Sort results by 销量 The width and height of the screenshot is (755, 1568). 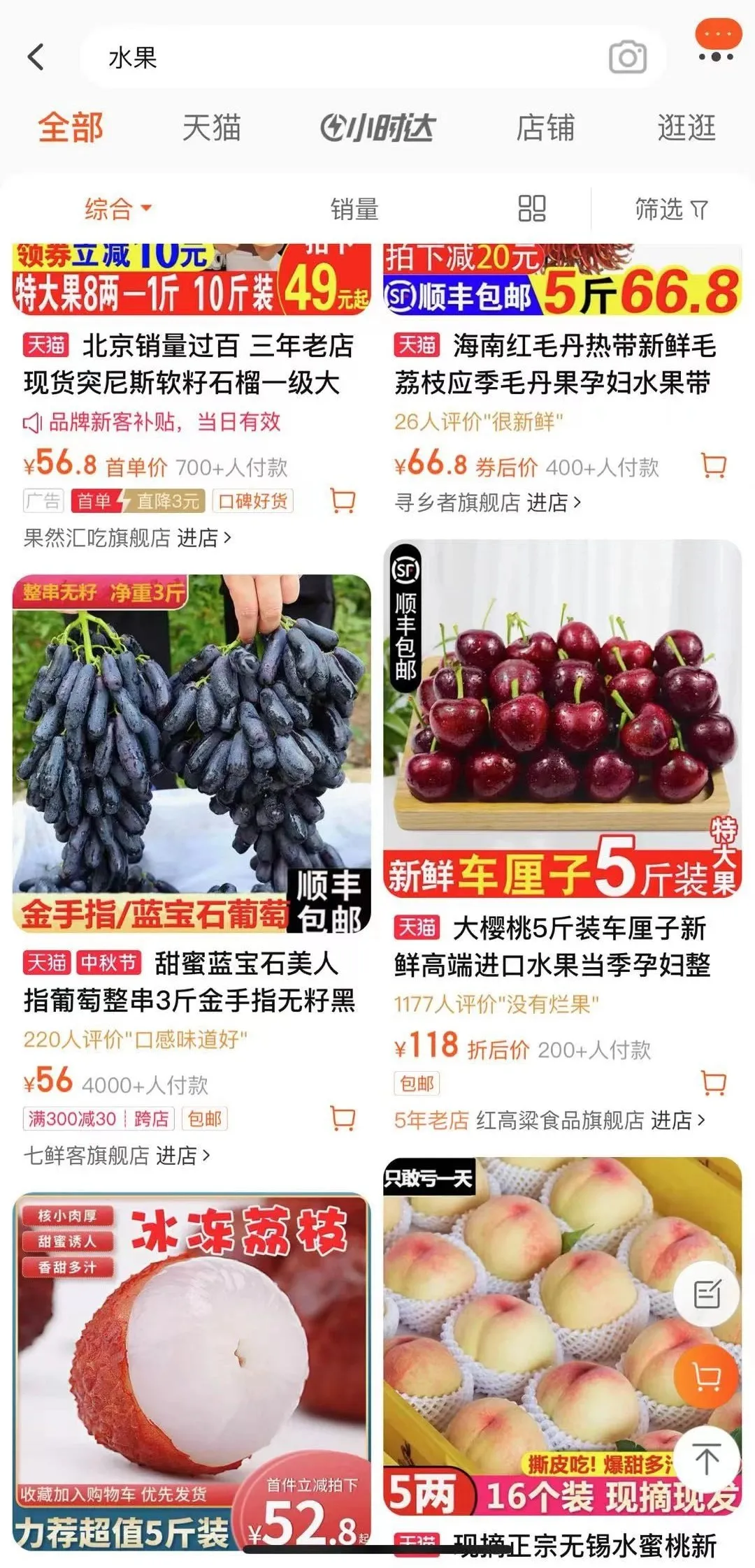coord(354,208)
